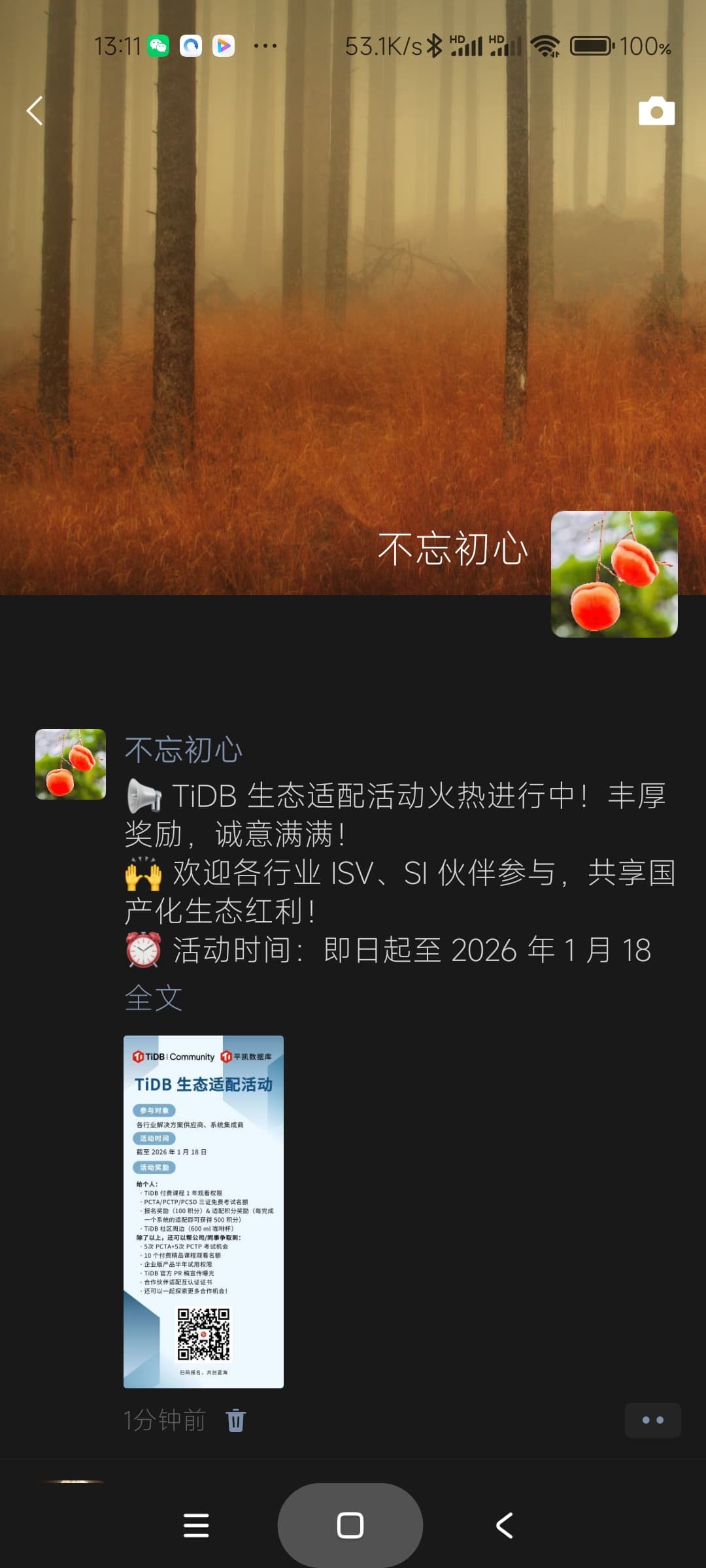Open recent apps from the navigation bar
The image size is (706, 1568).
(196, 1526)
